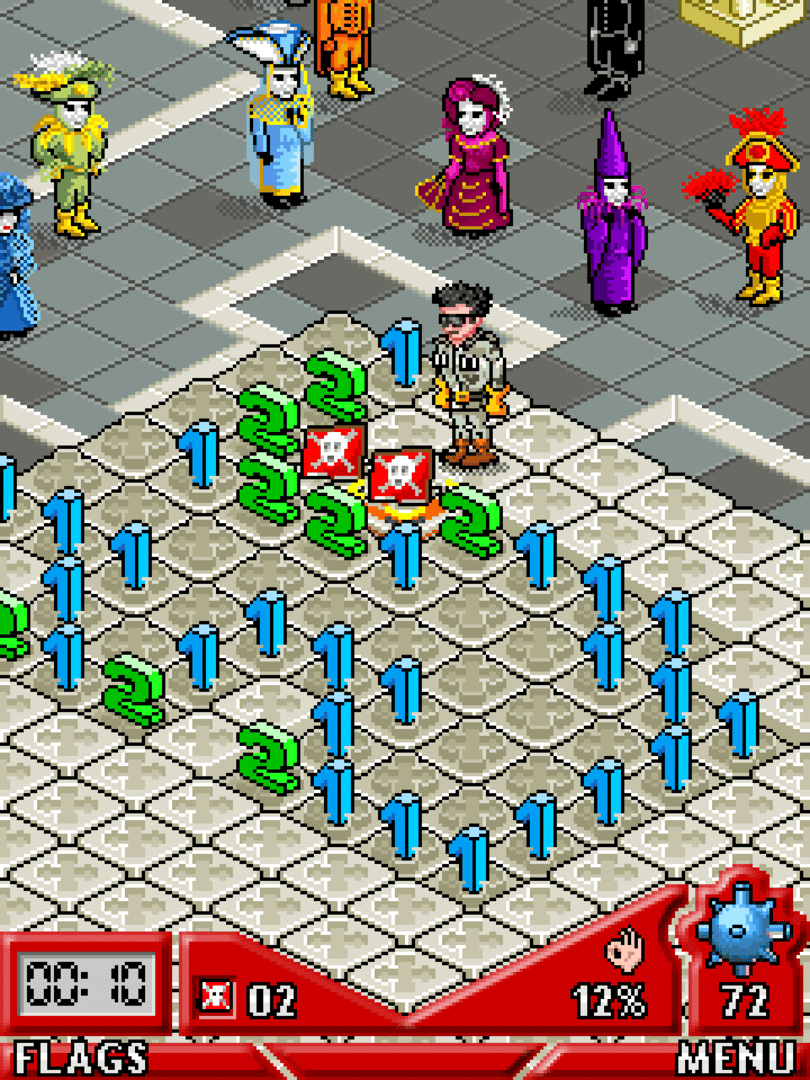Open the MENU softkey

(x=740, y=1059)
